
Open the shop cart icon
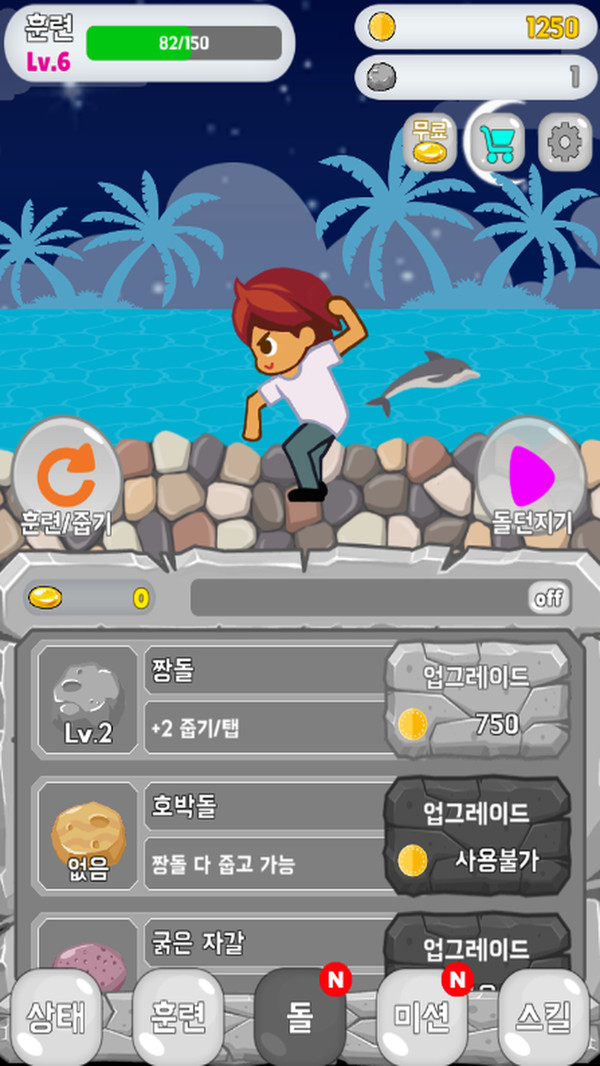pos(498,143)
